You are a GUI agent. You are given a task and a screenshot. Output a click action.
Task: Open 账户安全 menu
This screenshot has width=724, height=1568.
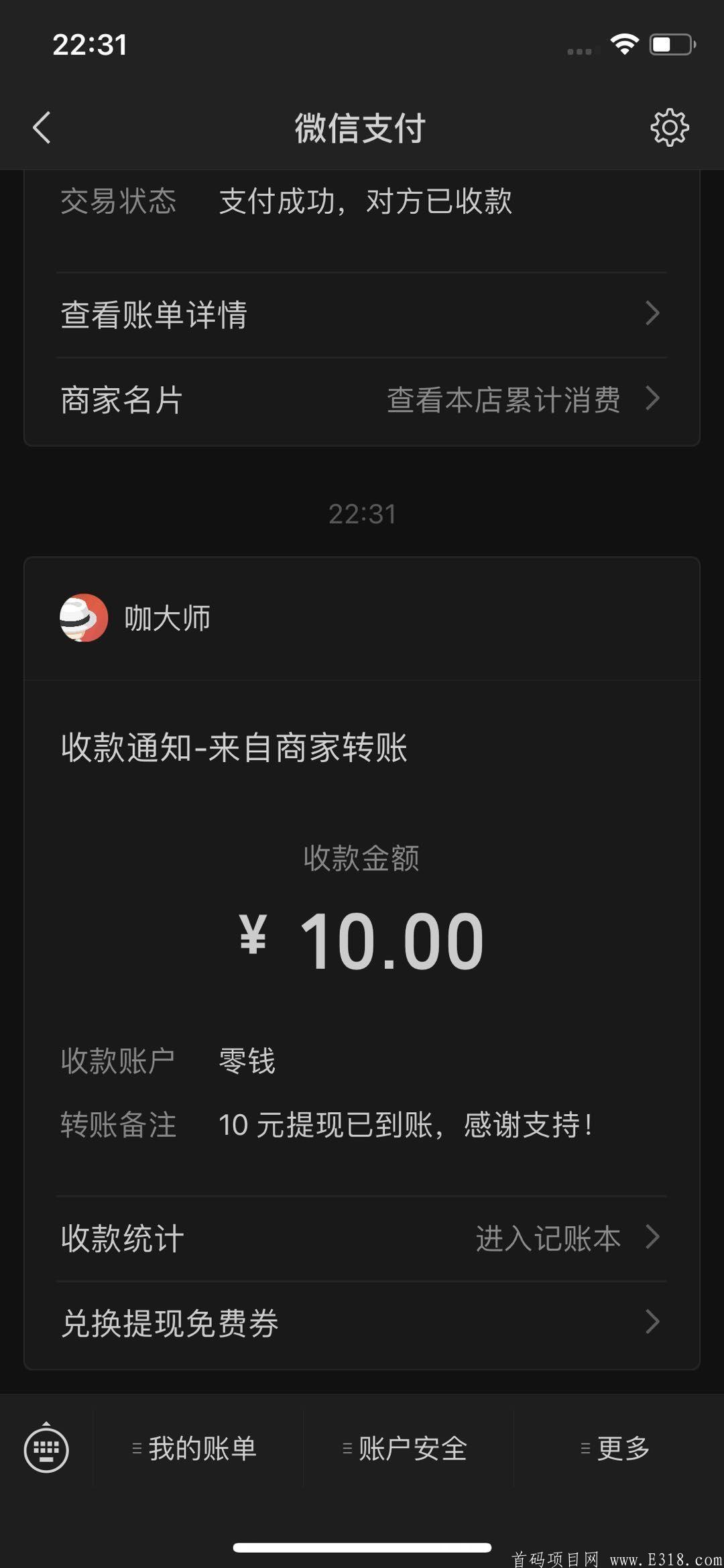coord(406,1449)
